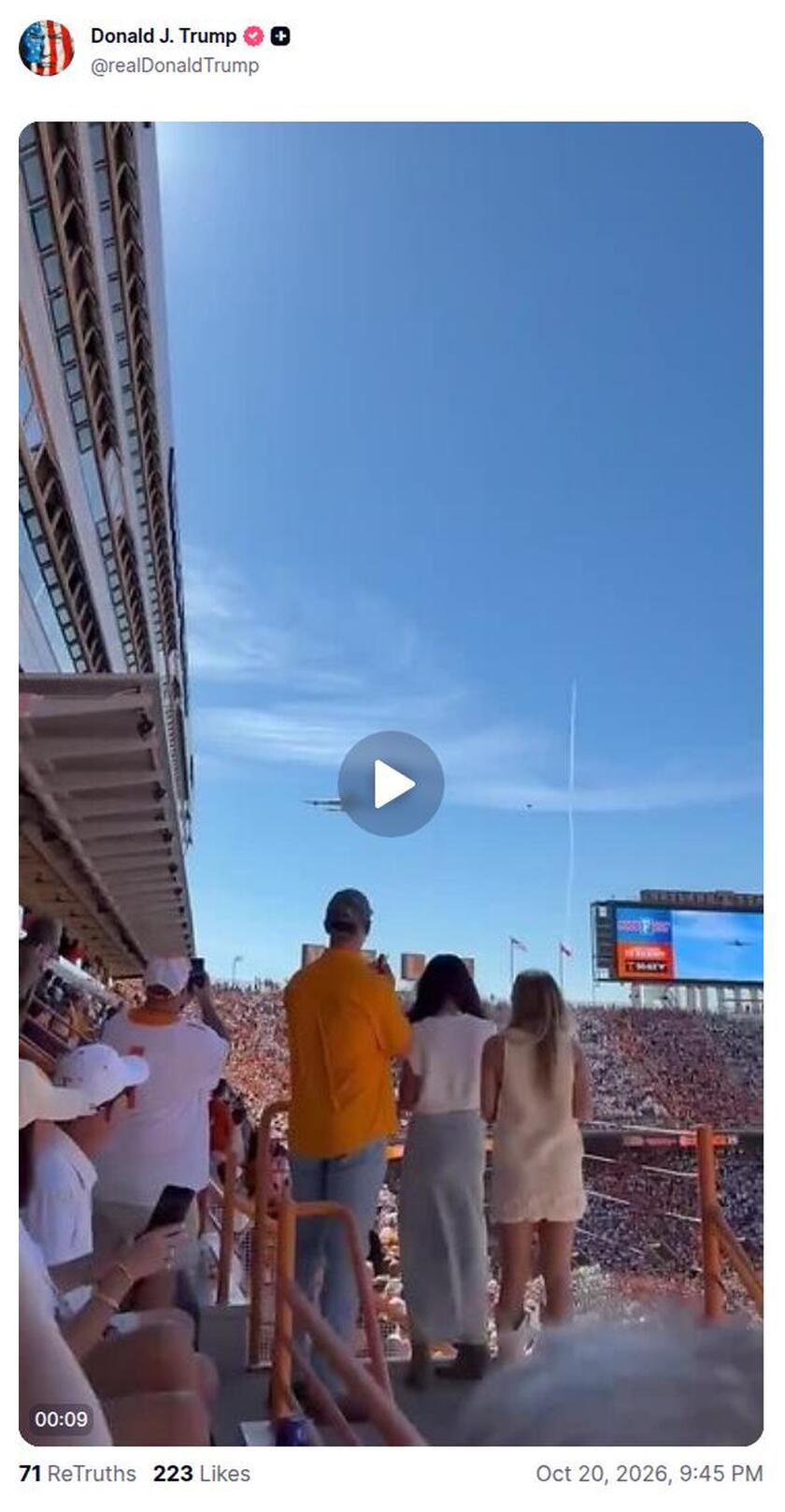Image resolution: width=785 pixels, height=1512 pixels.
Task: View the 71 ReTruths list
Action: (x=78, y=1474)
